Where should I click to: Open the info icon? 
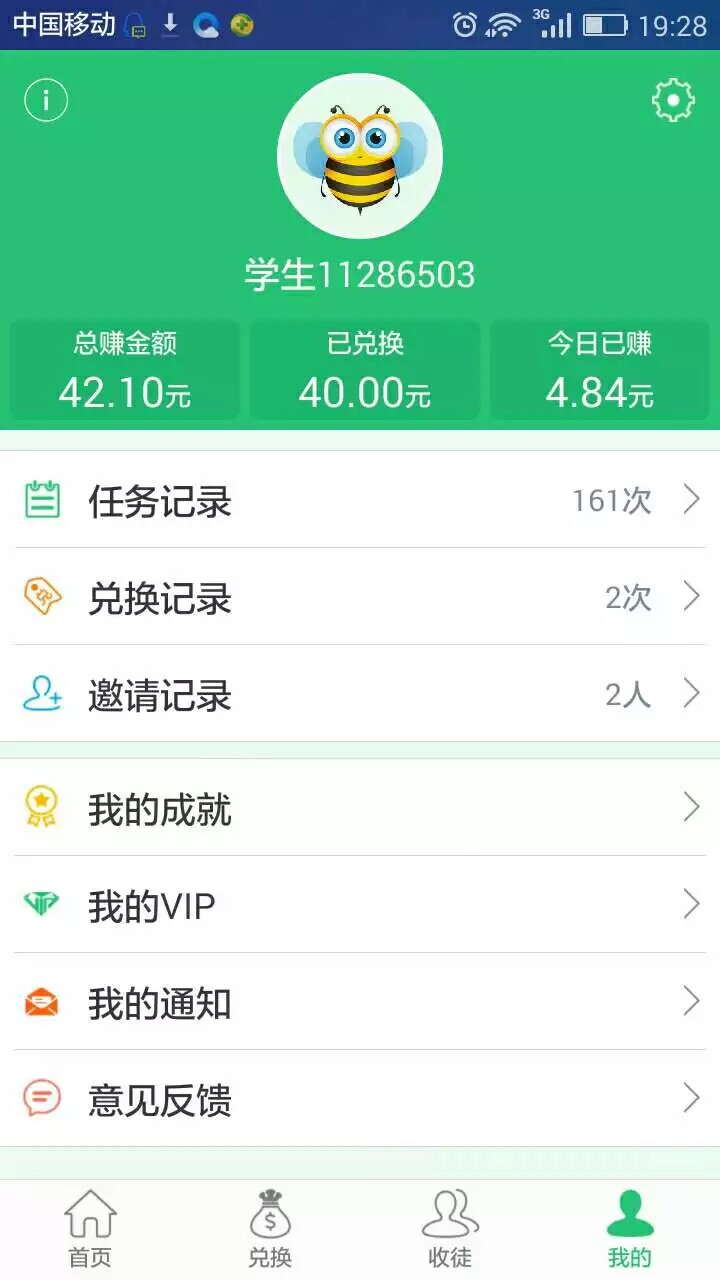coord(46,101)
